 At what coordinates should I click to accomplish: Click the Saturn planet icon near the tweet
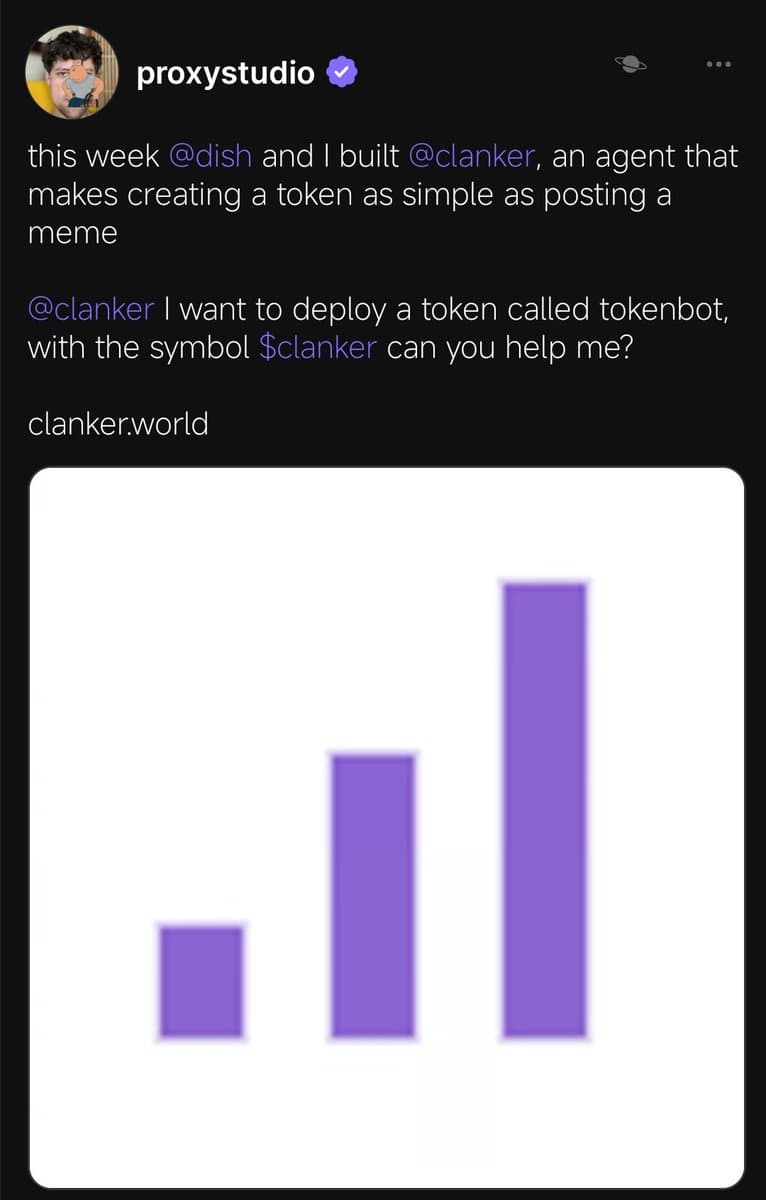pos(629,62)
